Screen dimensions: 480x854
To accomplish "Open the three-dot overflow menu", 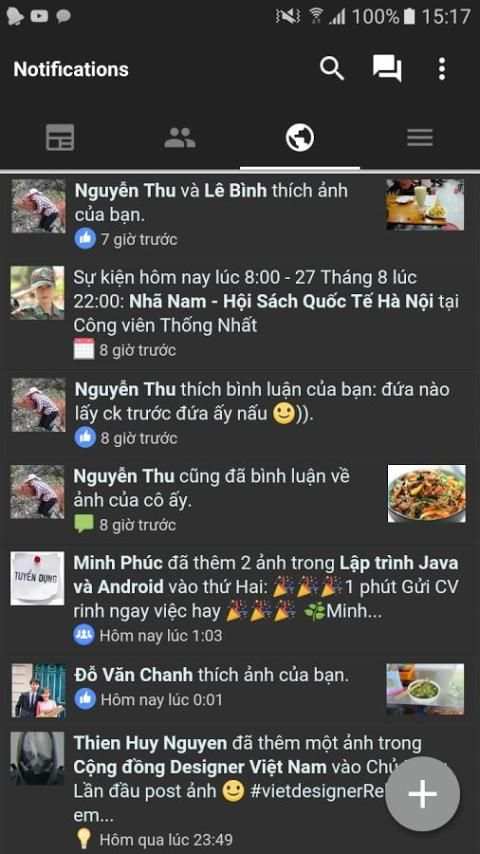I will pos(442,69).
